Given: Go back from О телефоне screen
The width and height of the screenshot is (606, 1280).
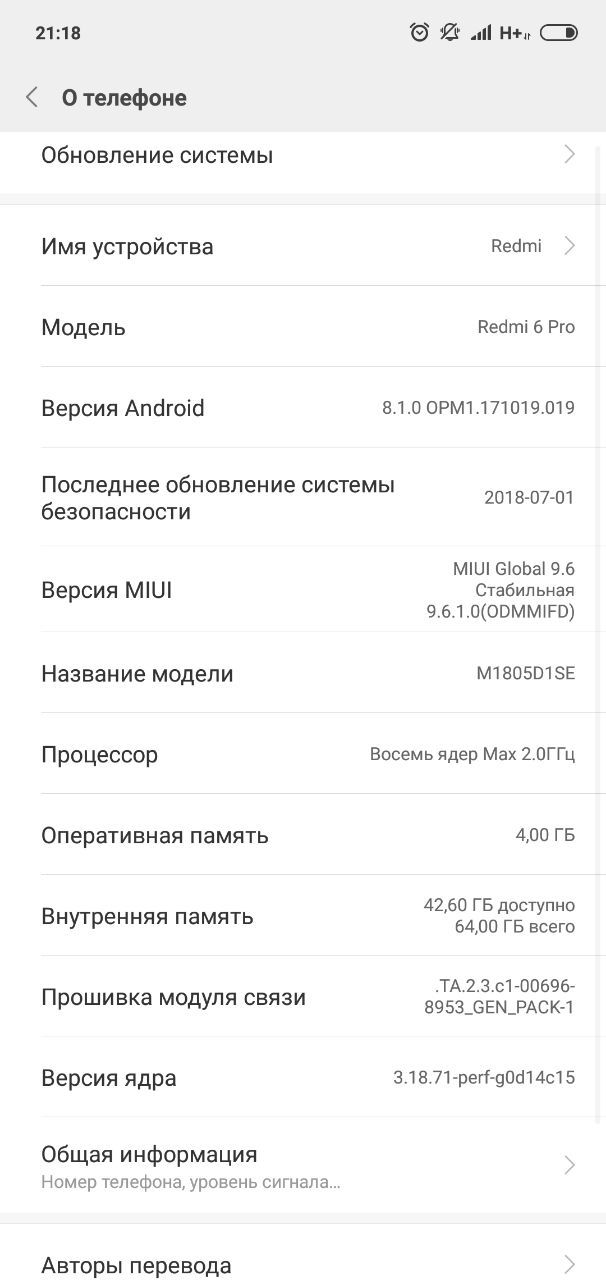Looking at the screenshot, I should 32,97.
